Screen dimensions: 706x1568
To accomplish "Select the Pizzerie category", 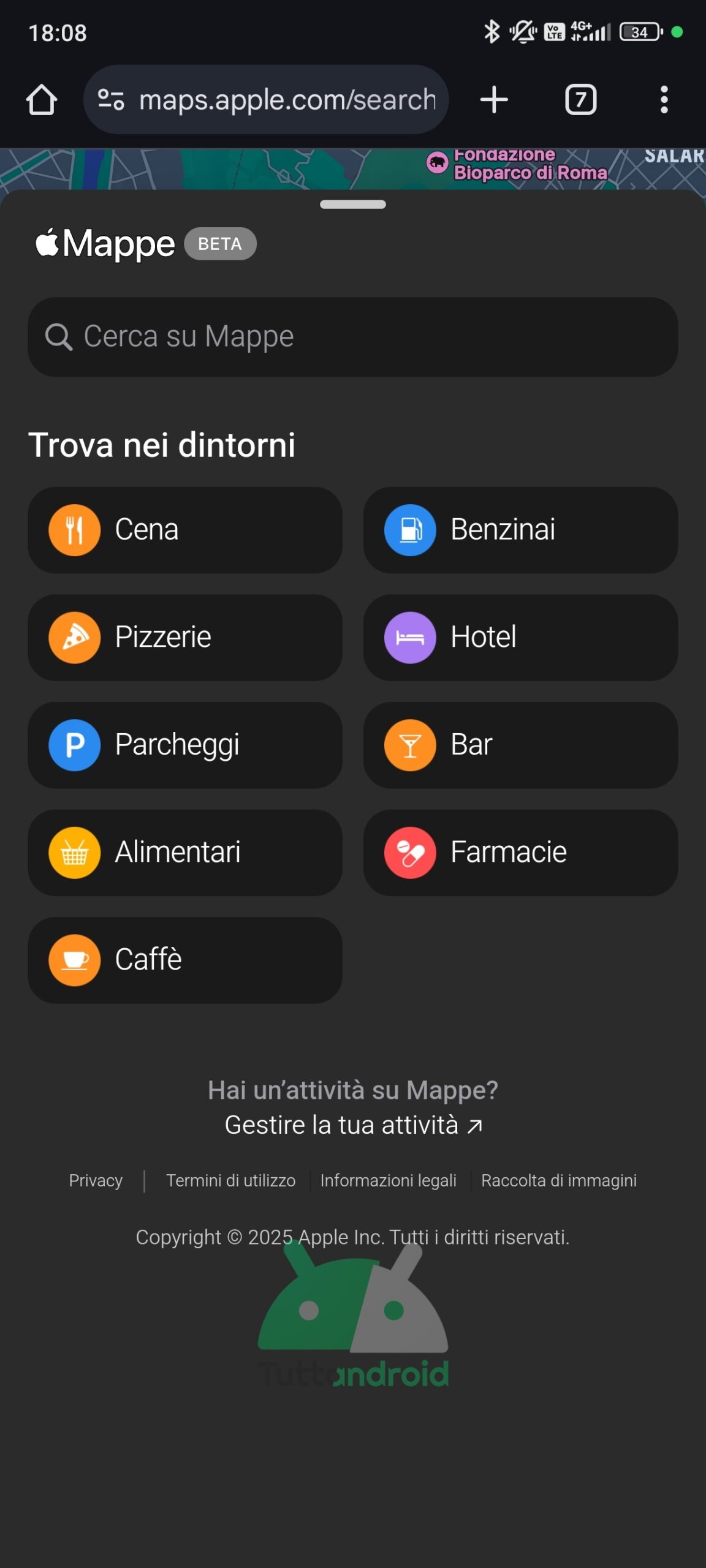I will tap(185, 637).
